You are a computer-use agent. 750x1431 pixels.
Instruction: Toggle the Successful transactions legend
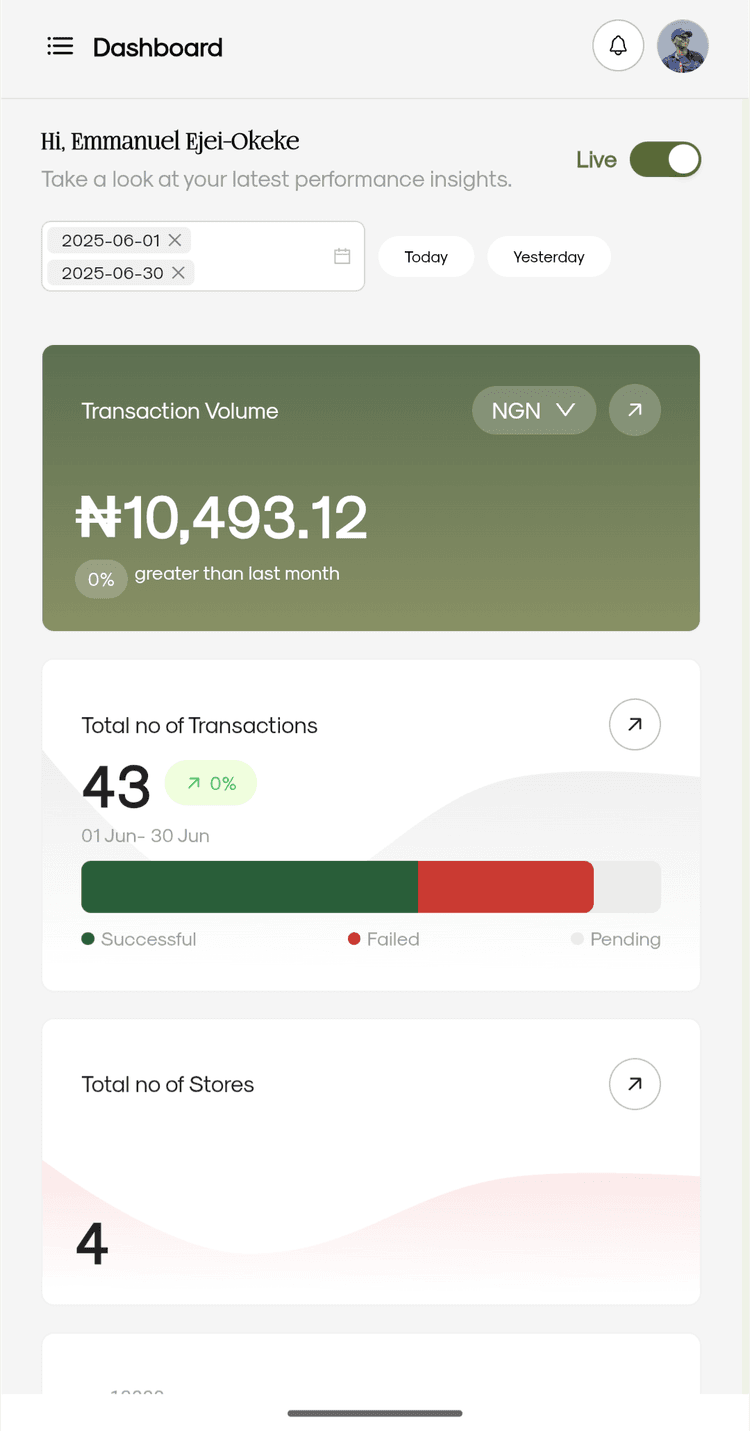pyautogui.click(x=138, y=939)
